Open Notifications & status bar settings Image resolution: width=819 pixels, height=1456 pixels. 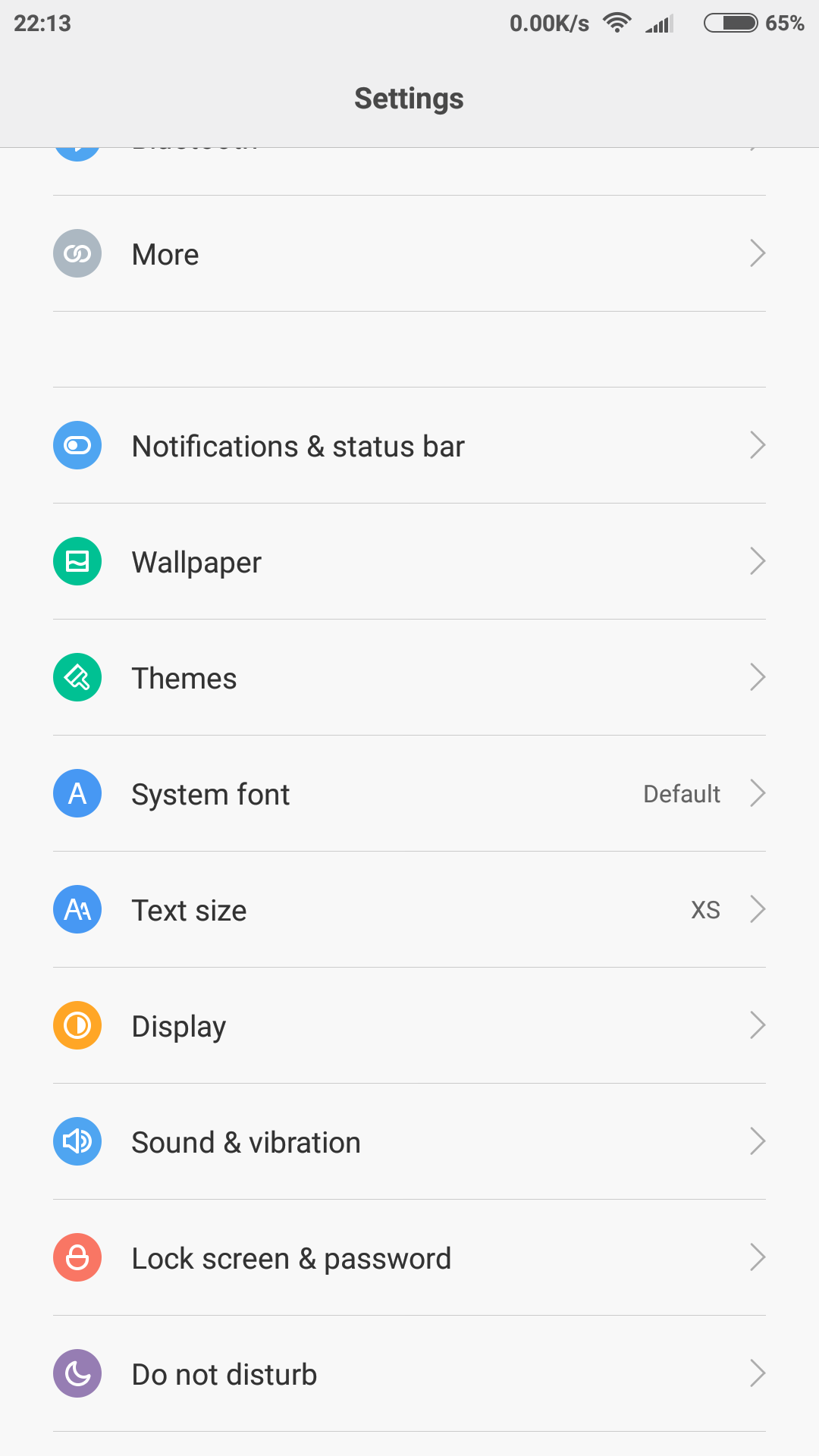(x=409, y=445)
